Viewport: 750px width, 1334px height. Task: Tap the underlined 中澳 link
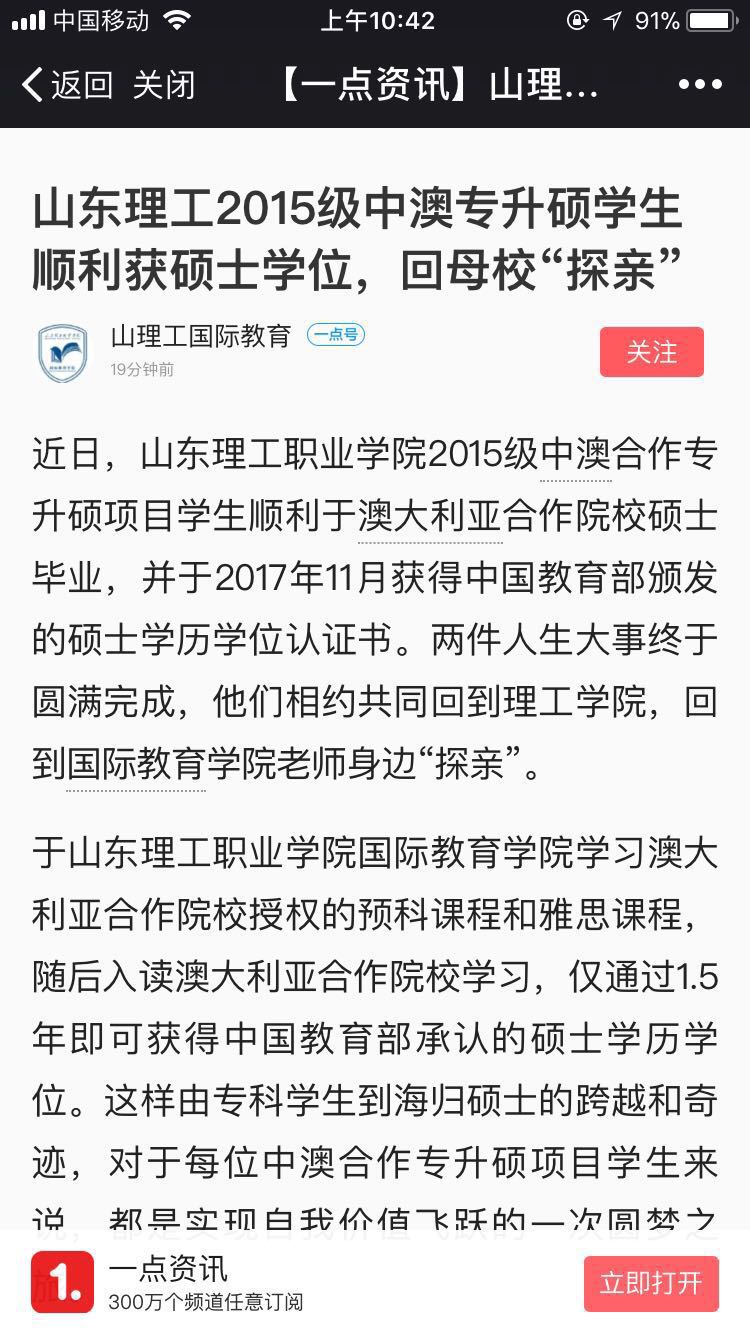576,454
